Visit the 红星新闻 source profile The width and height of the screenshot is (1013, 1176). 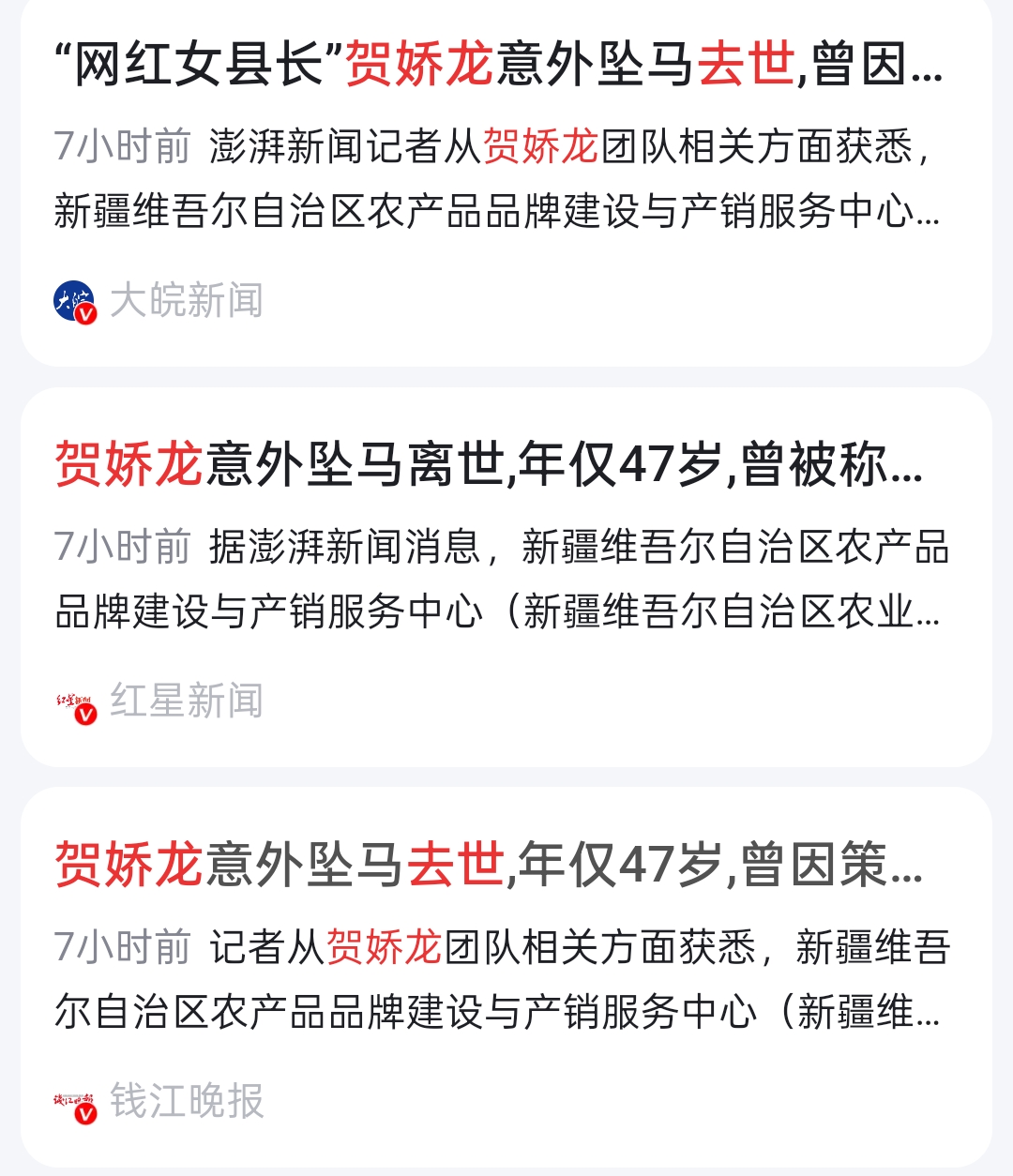click(186, 701)
